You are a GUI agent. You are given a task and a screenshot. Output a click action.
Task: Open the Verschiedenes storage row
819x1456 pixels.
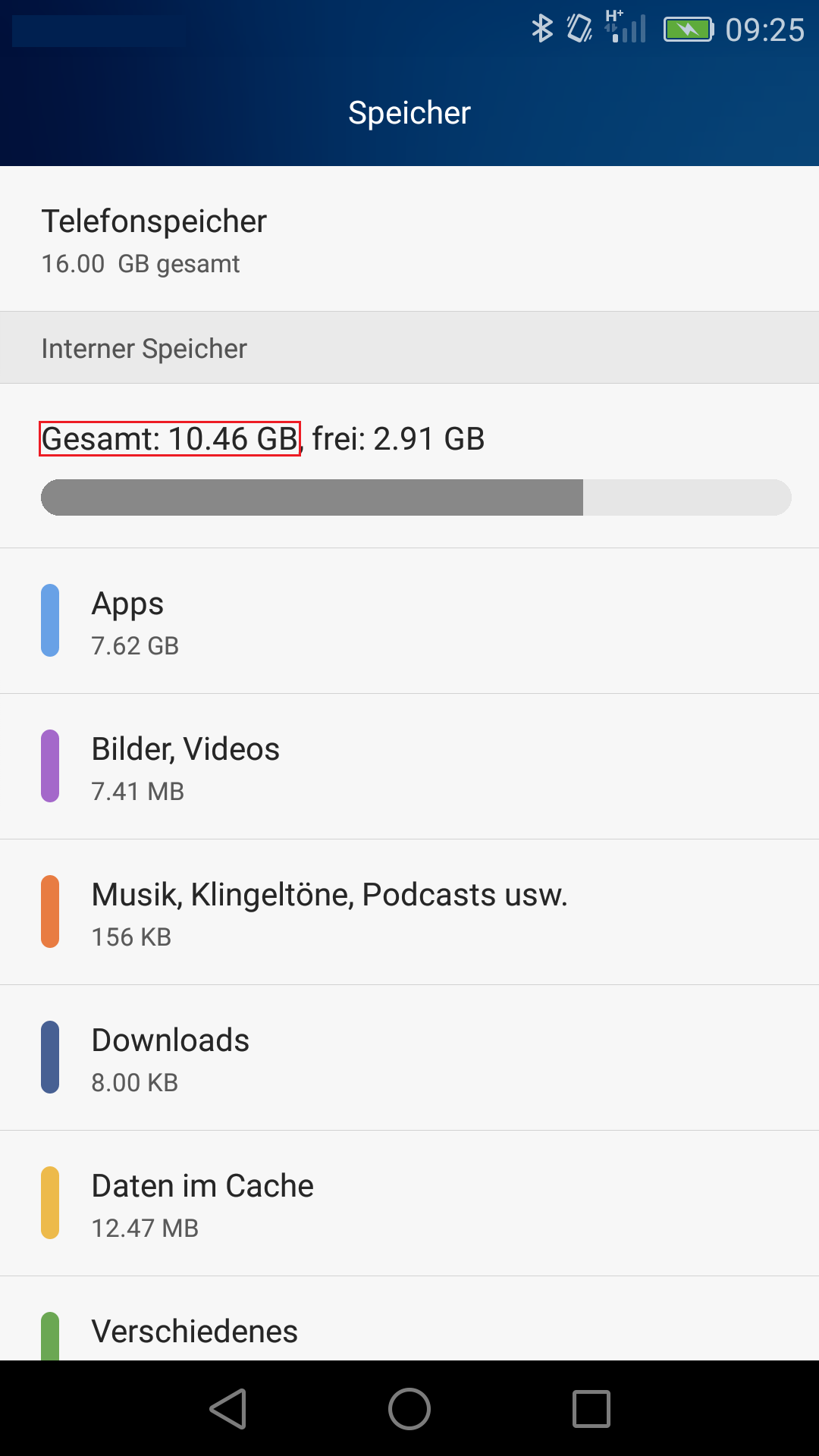point(409,1319)
